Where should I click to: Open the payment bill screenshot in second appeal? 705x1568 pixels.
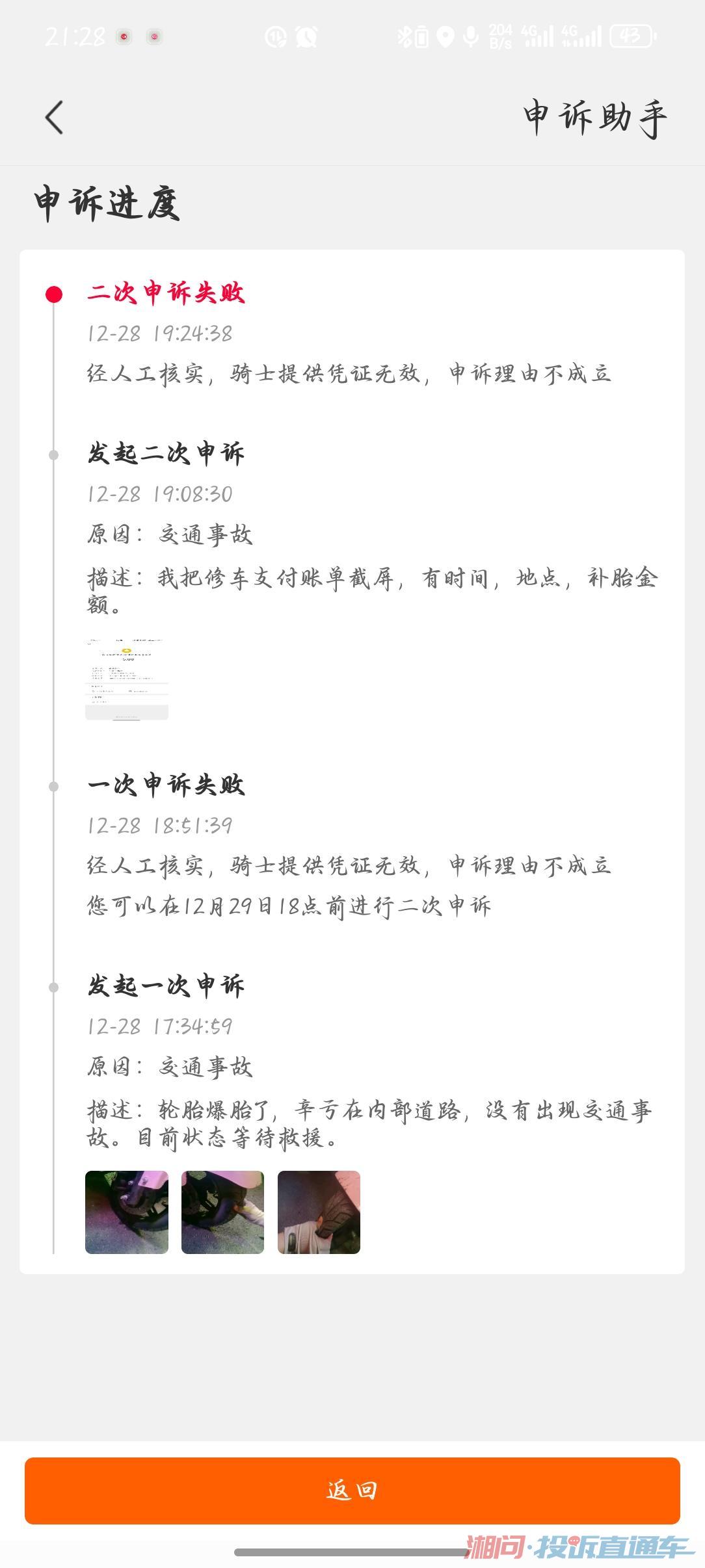click(127, 679)
